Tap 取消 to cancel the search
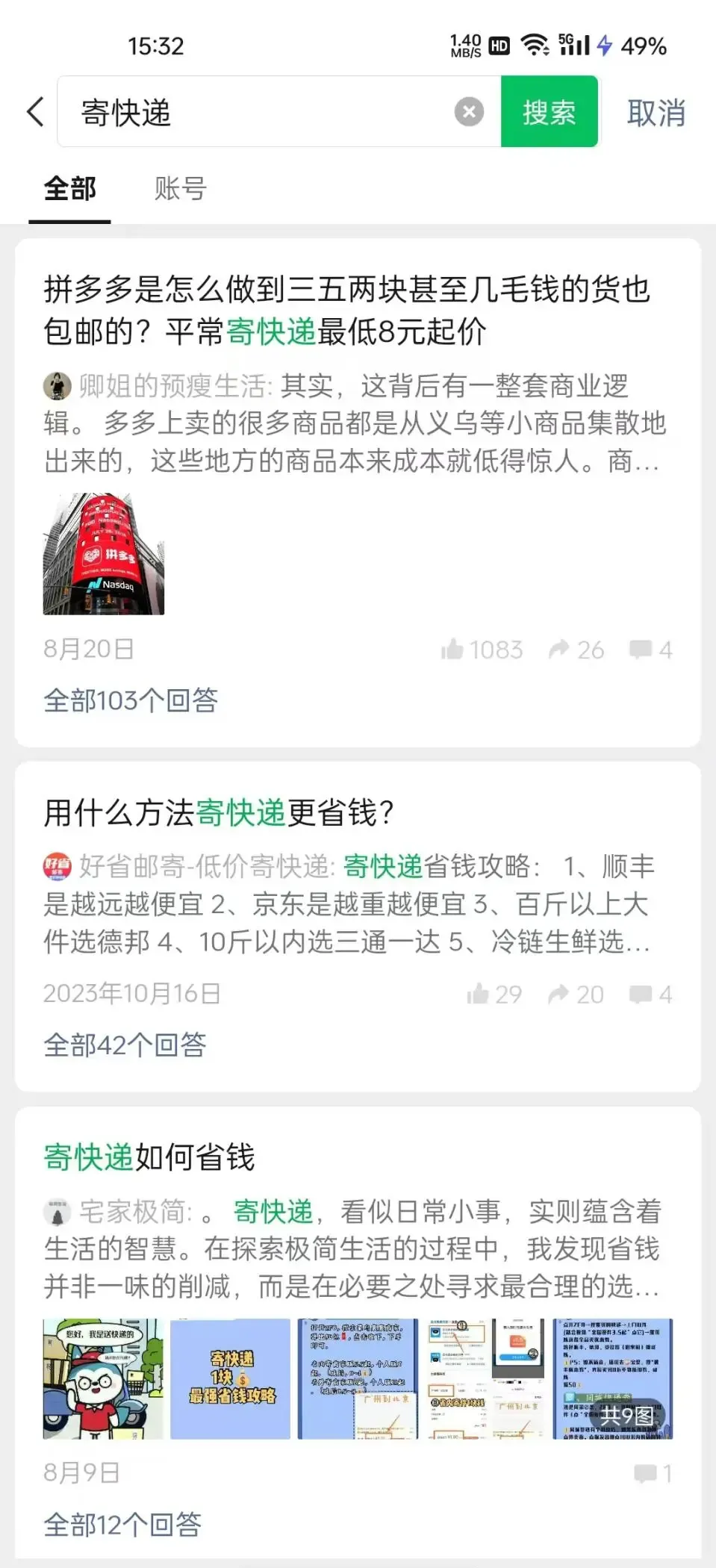Screen dimensions: 716x1568 click(x=656, y=113)
